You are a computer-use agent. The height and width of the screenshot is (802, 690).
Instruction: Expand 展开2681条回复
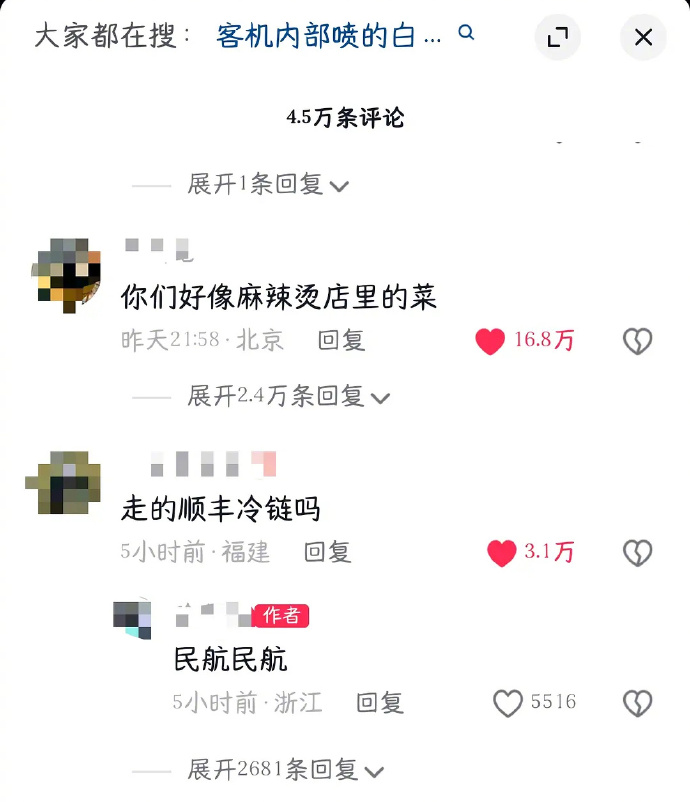285,769
